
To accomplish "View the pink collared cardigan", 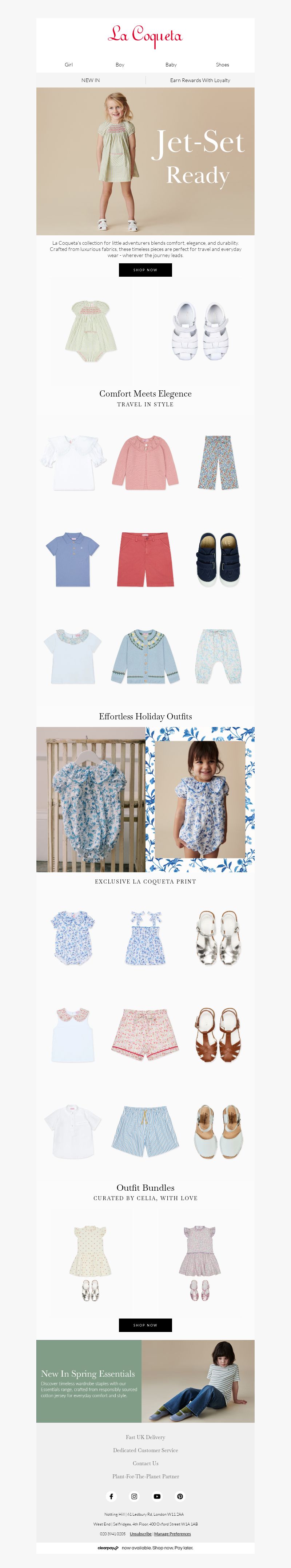I will pyautogui.click(x=145, y=462).
